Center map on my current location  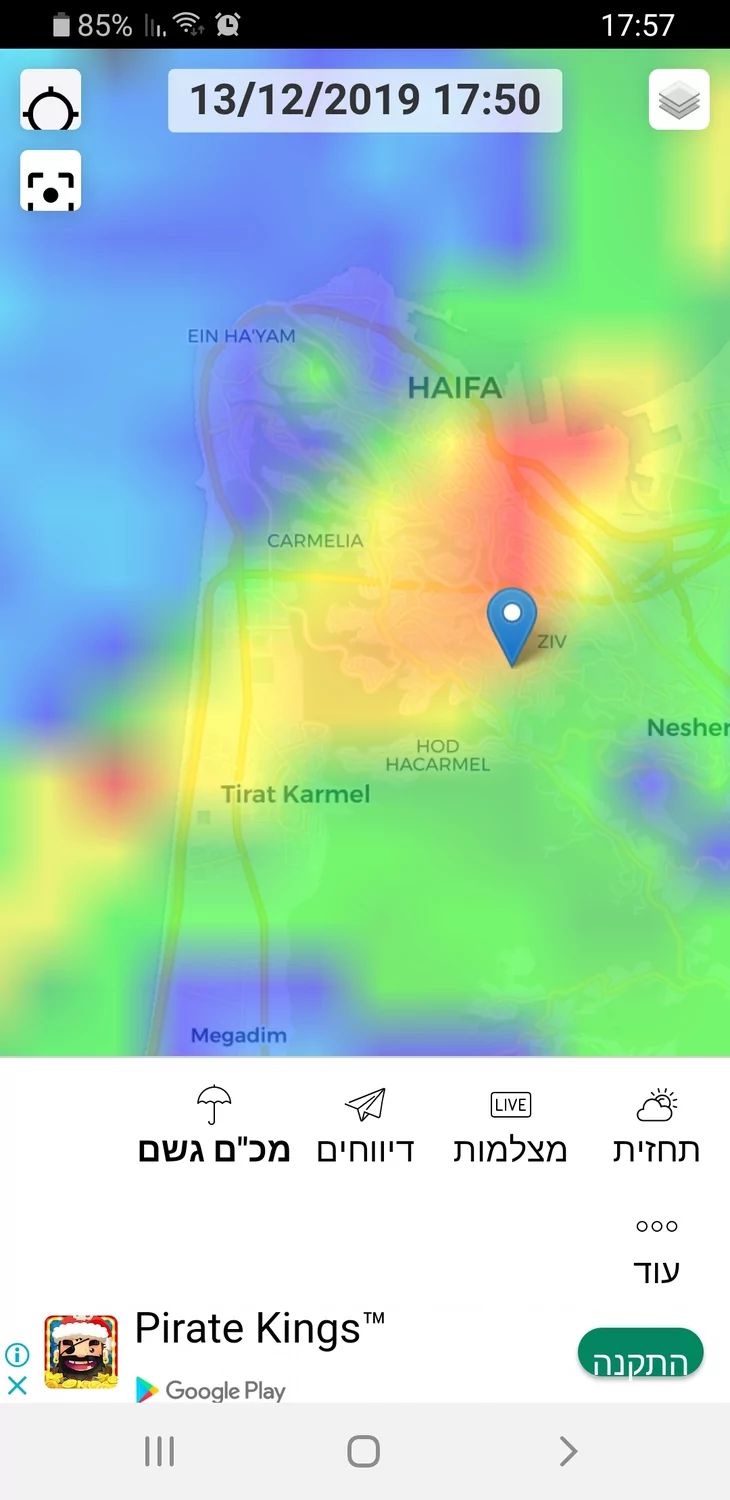tap(50, 101)
